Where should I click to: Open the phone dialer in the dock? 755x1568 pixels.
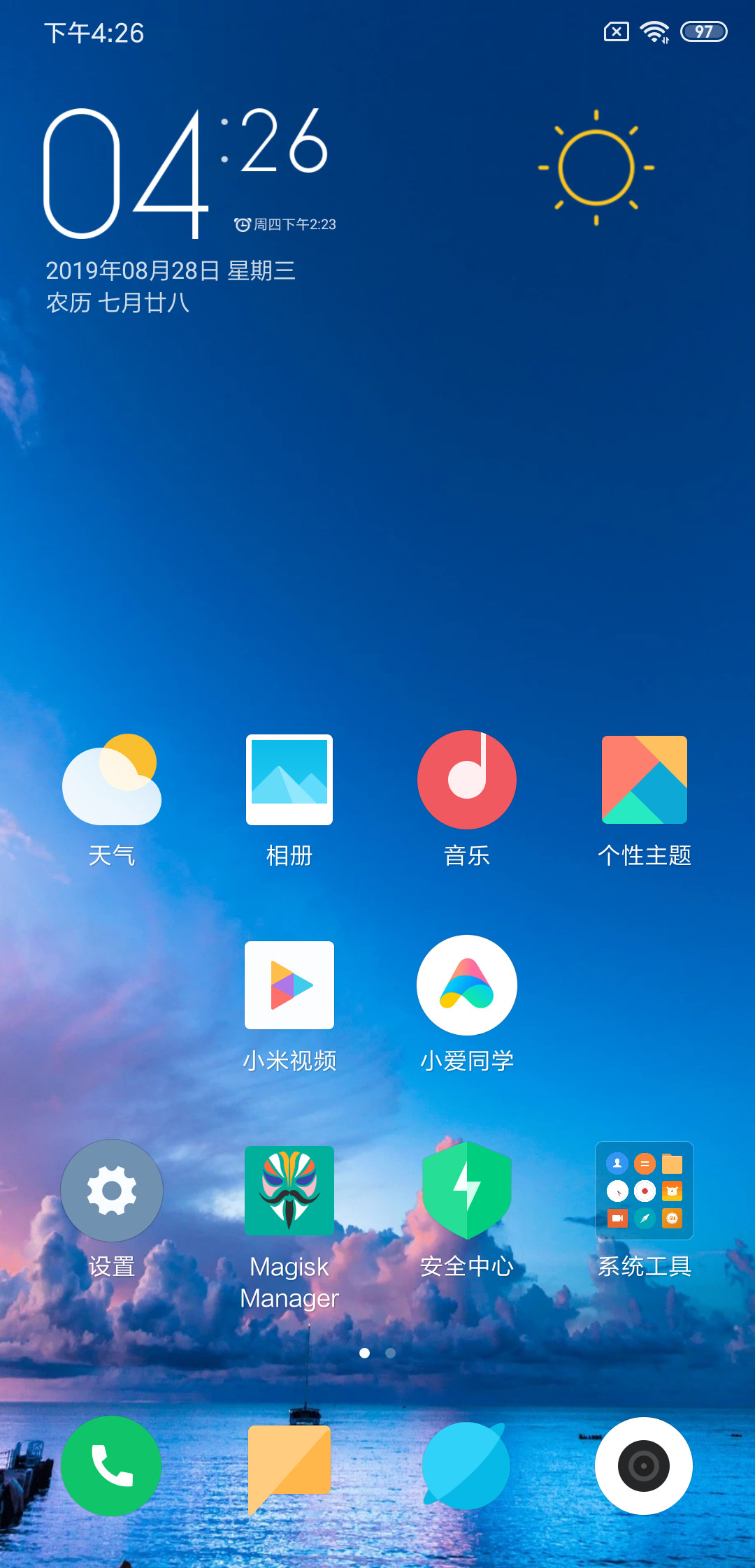(x=112, y=1466)
